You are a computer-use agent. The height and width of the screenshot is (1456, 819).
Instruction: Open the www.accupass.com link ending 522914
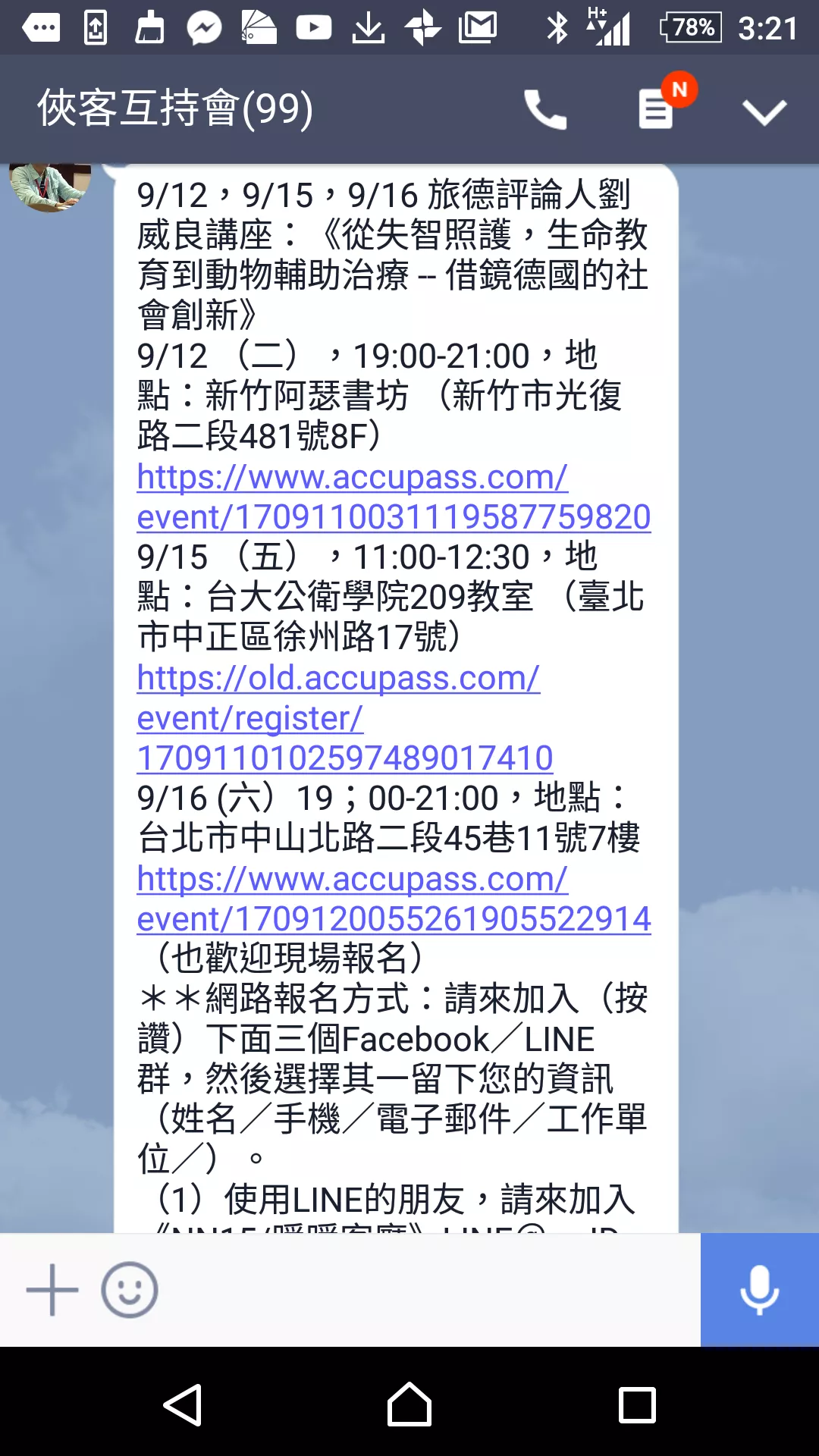pos(393,899)
